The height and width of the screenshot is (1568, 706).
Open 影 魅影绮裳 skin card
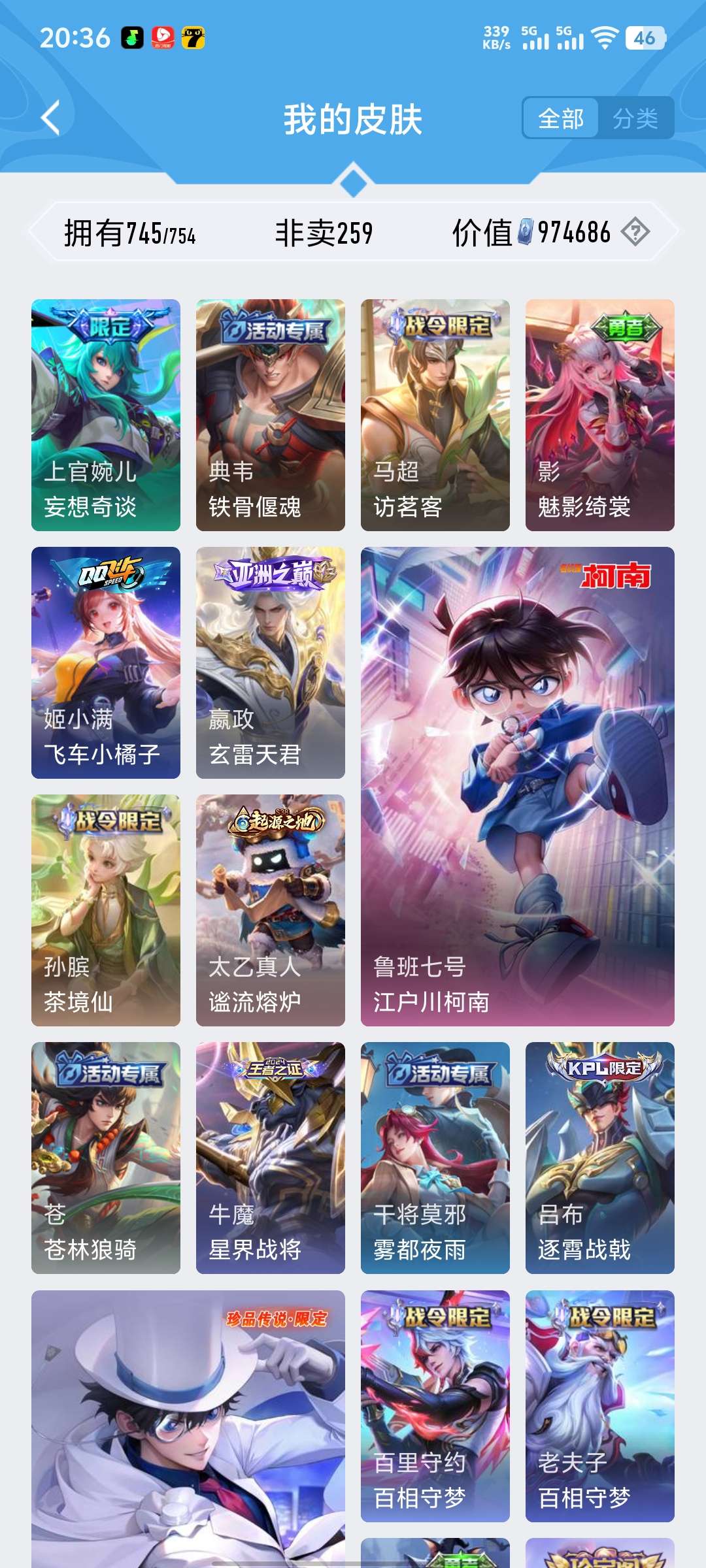coord(600,415)
